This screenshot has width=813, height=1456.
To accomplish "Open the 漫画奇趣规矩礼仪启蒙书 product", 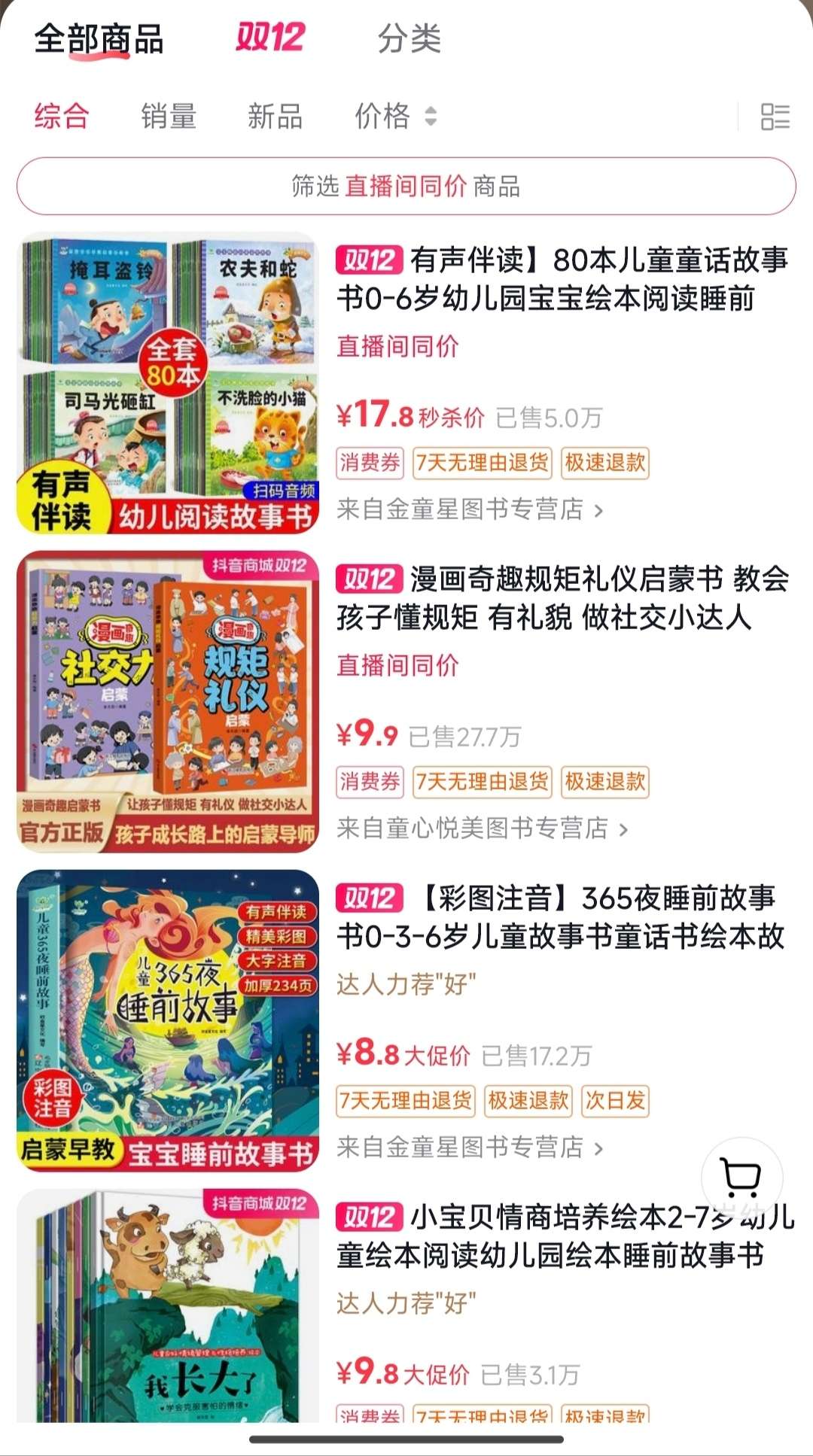I will click(561, 598).
